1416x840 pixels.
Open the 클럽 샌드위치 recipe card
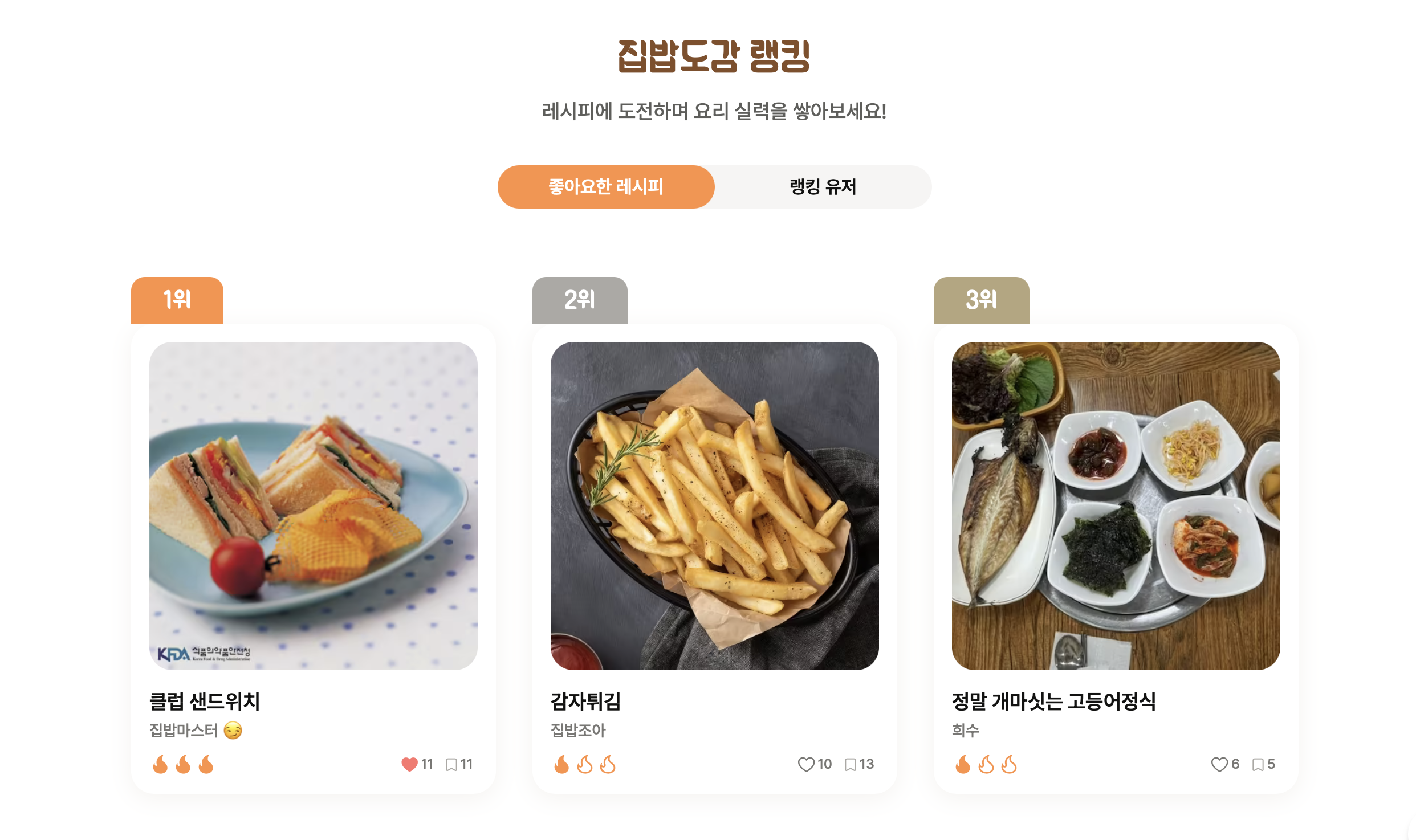click(313, 506)
